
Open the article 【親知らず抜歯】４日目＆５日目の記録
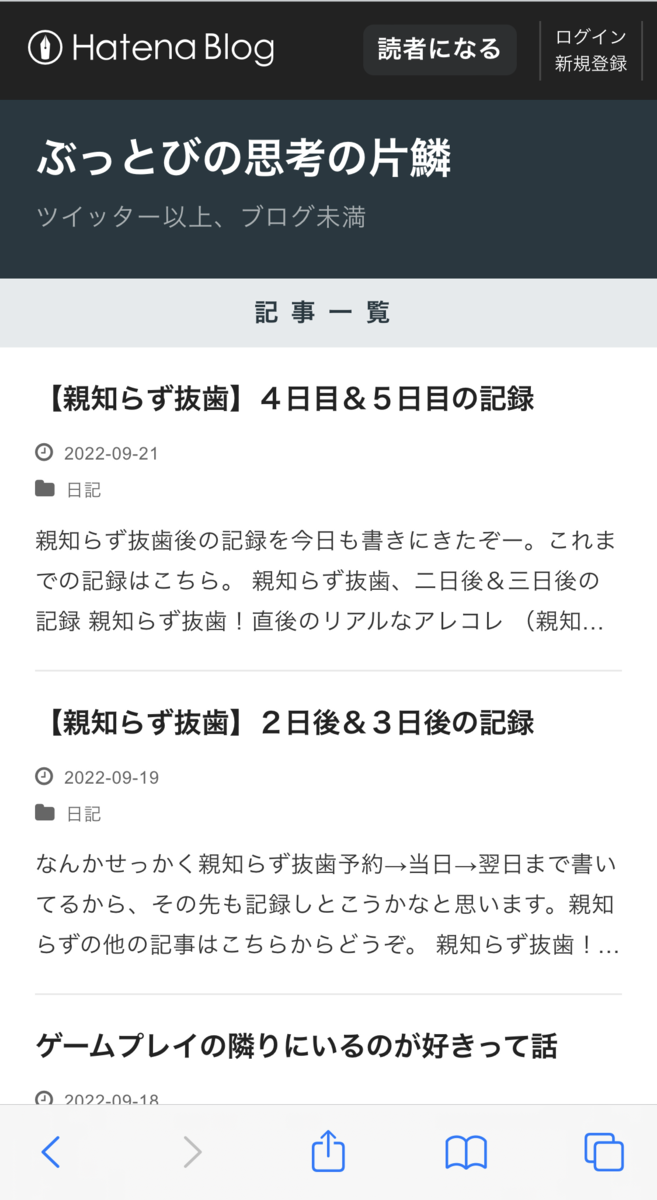pyautogui.click(x=285, y=399)
